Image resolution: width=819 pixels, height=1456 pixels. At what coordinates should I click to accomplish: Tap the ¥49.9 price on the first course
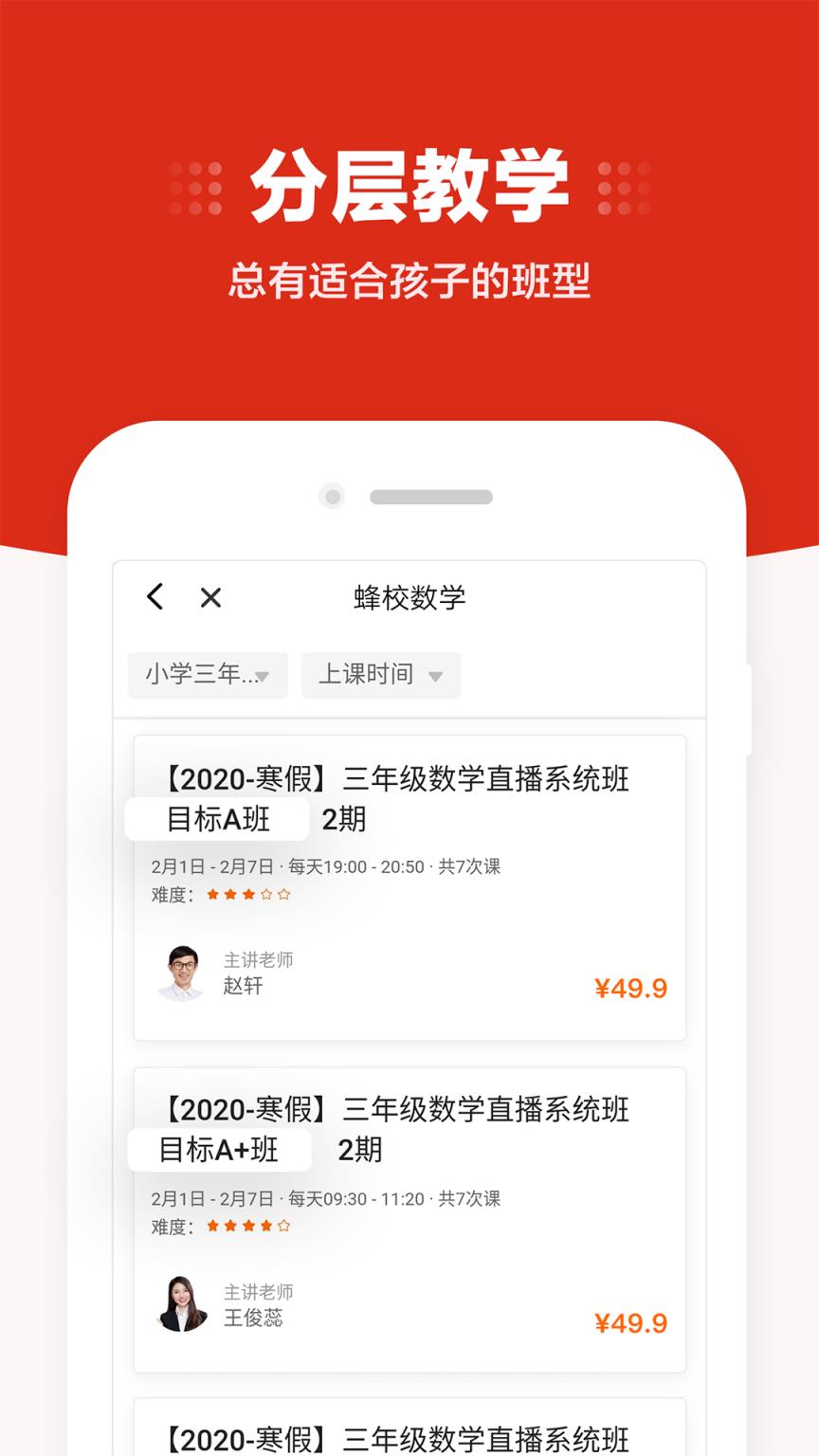[x=630, y=987]
